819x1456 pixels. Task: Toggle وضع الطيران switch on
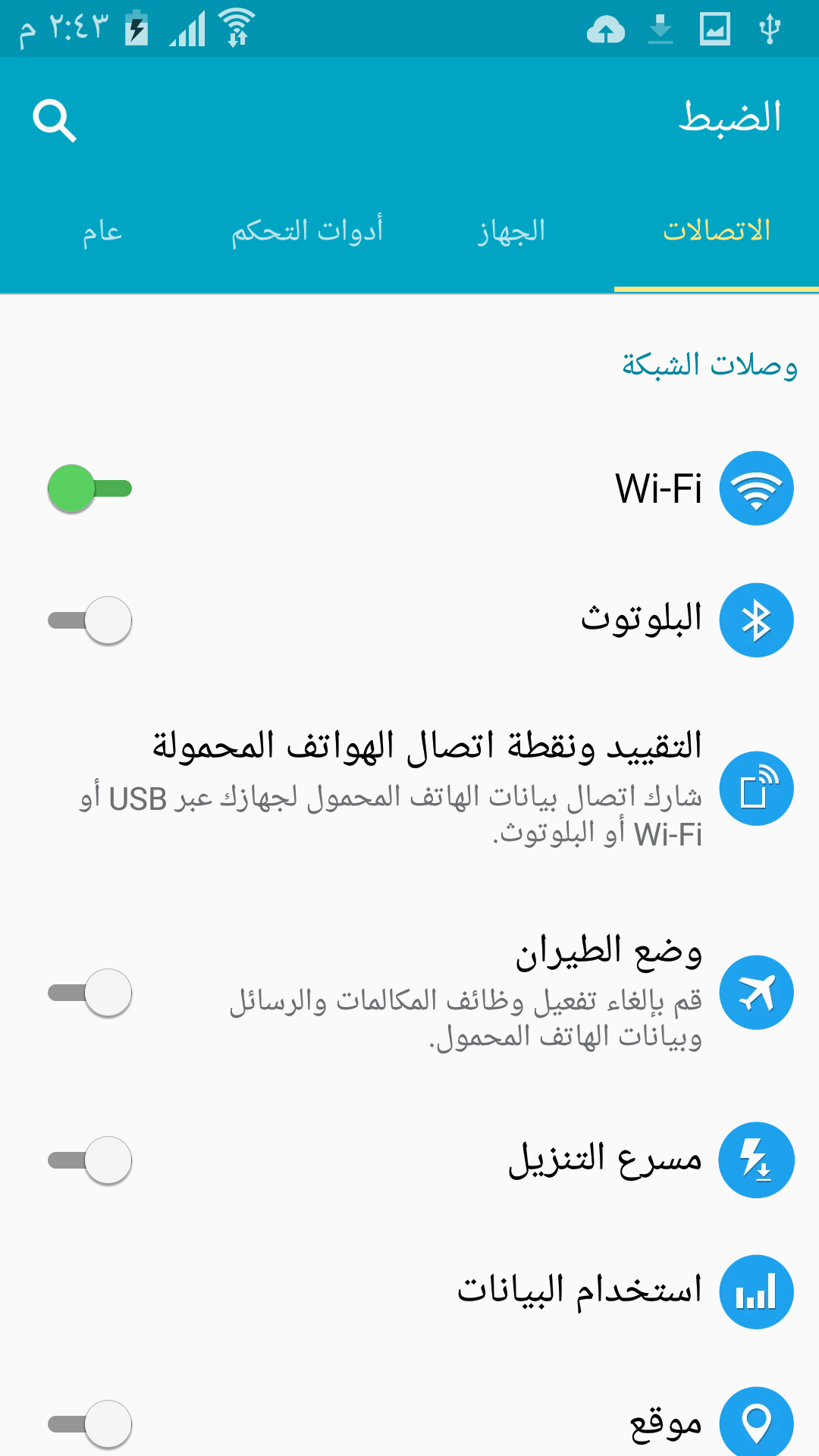[x=89, y=993]
